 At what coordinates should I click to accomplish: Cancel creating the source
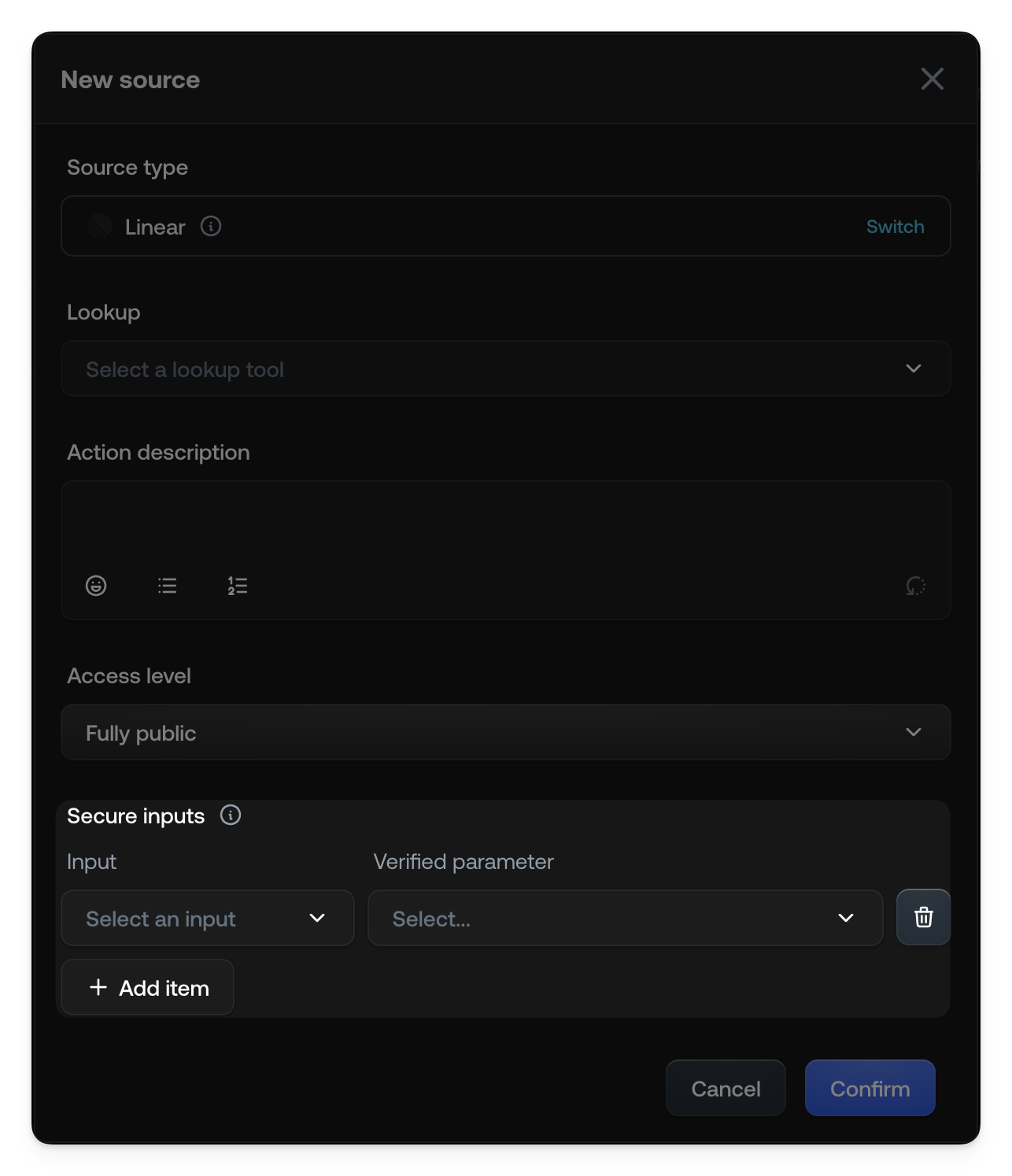pyautogui.click(x=725, y=1088)
